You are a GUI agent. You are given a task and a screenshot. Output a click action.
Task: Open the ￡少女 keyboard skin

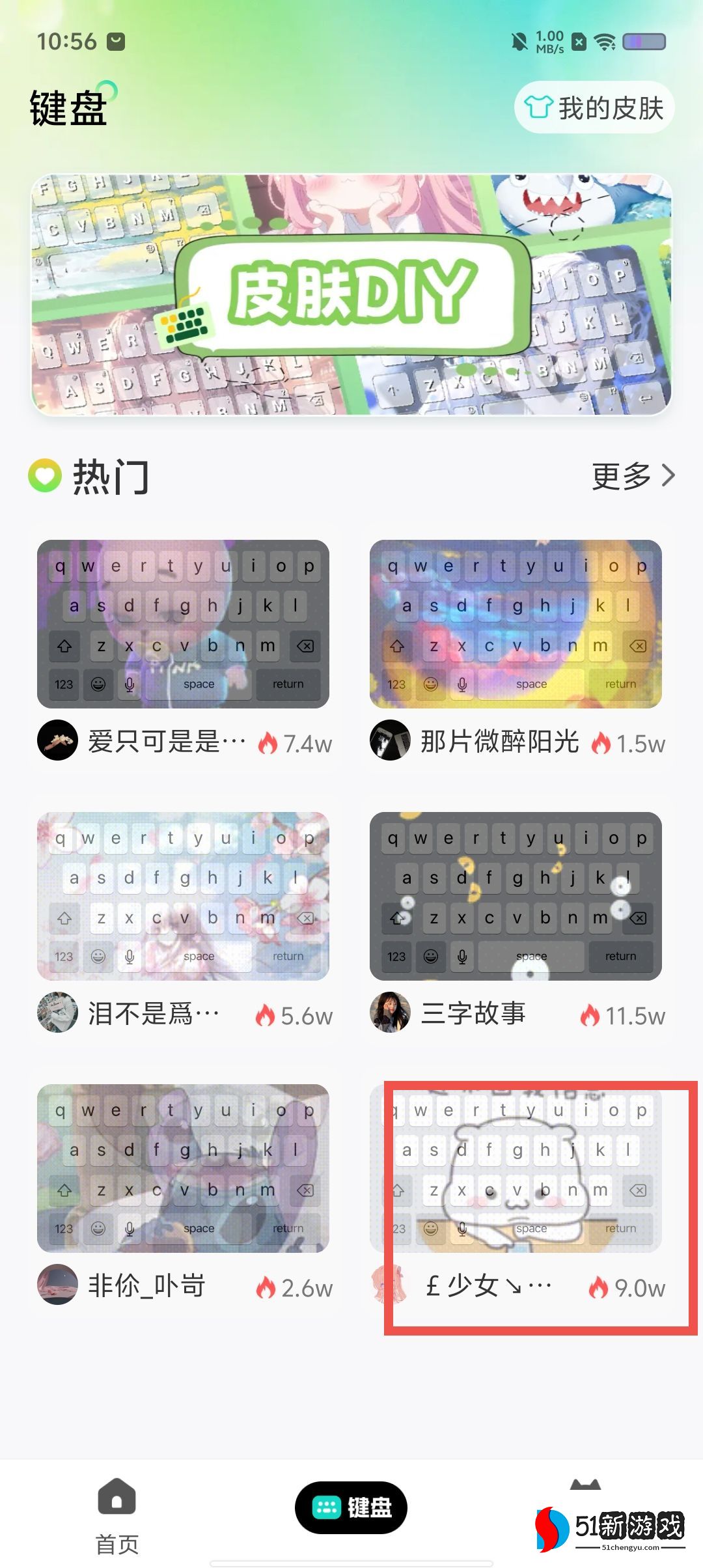pos(516,1168)
